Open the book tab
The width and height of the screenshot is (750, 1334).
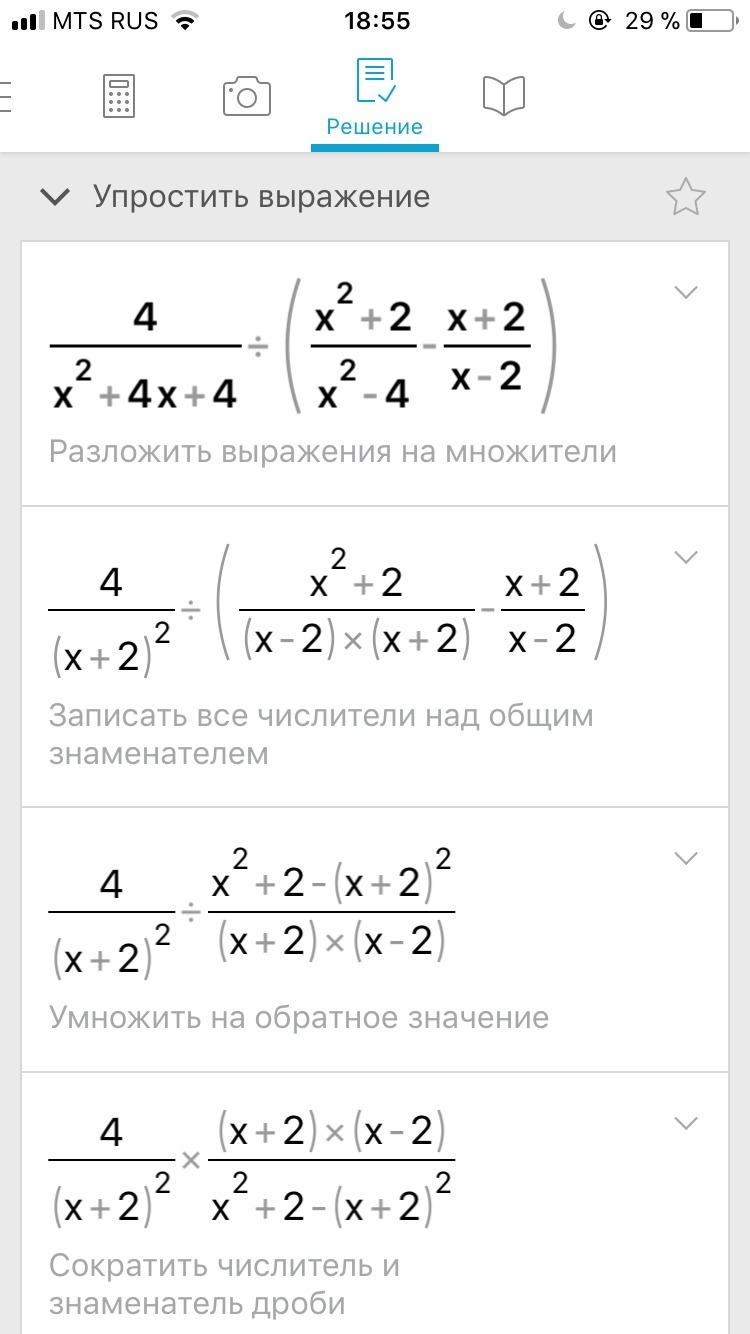tap(504, 96)
